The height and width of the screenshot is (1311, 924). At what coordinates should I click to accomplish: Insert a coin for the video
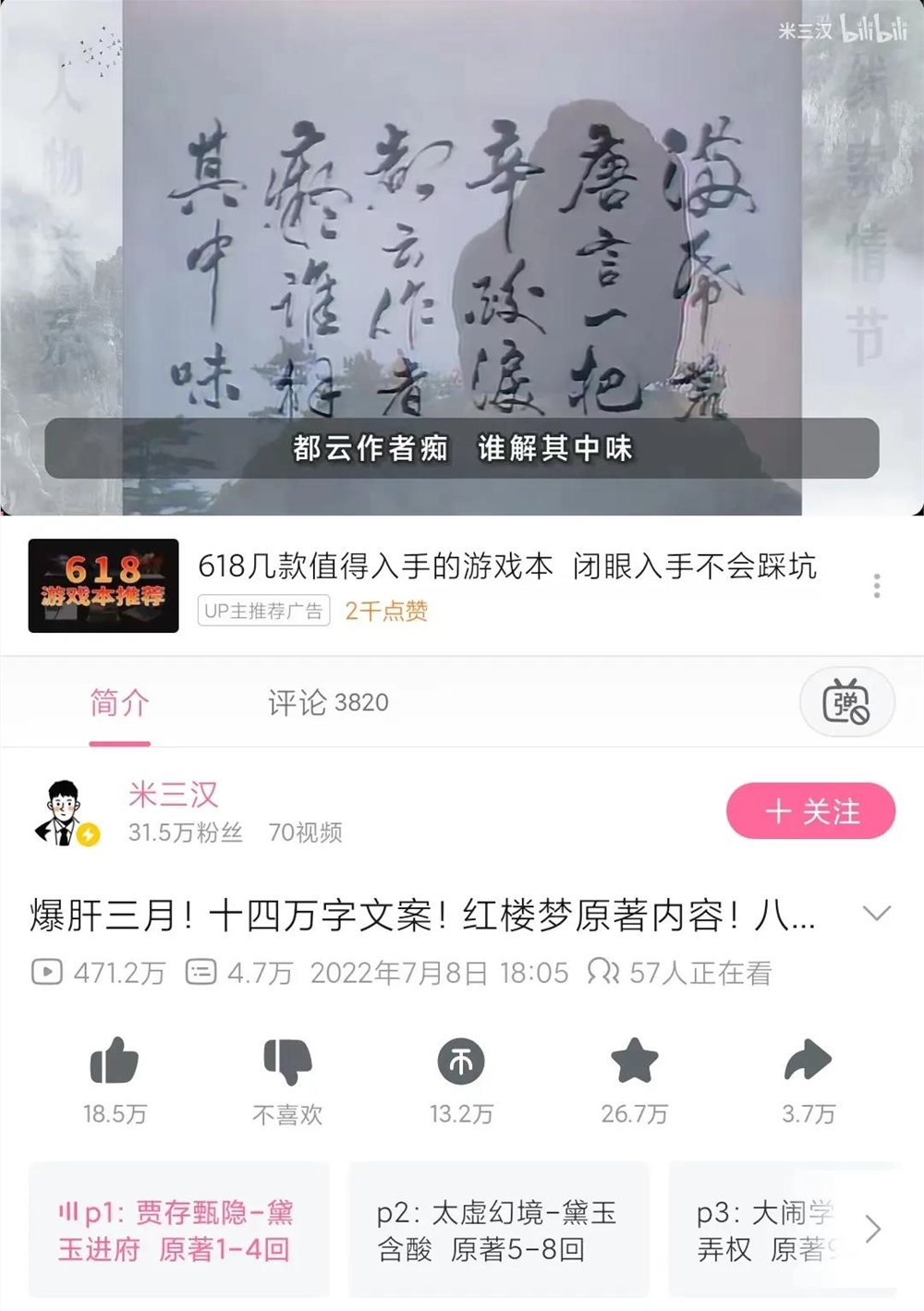(x=460, y=1064)
